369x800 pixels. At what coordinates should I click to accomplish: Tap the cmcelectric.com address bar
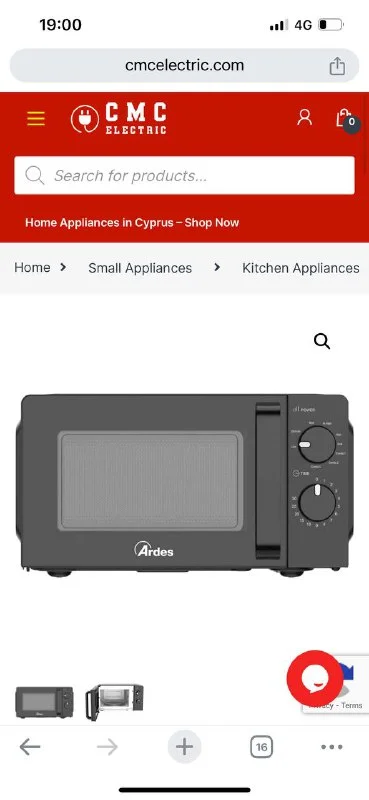[184, 65]
